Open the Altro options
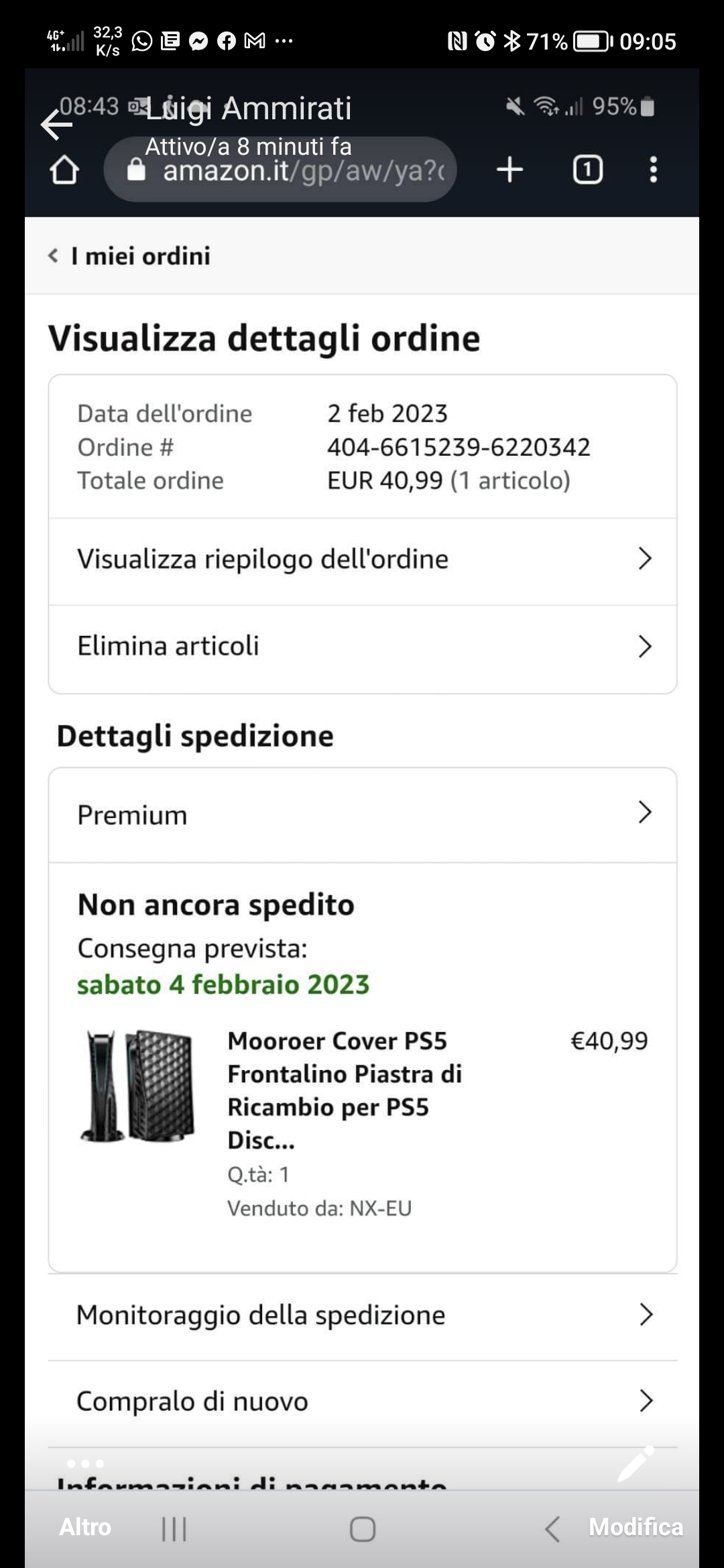 click(x=85, y=1526)
